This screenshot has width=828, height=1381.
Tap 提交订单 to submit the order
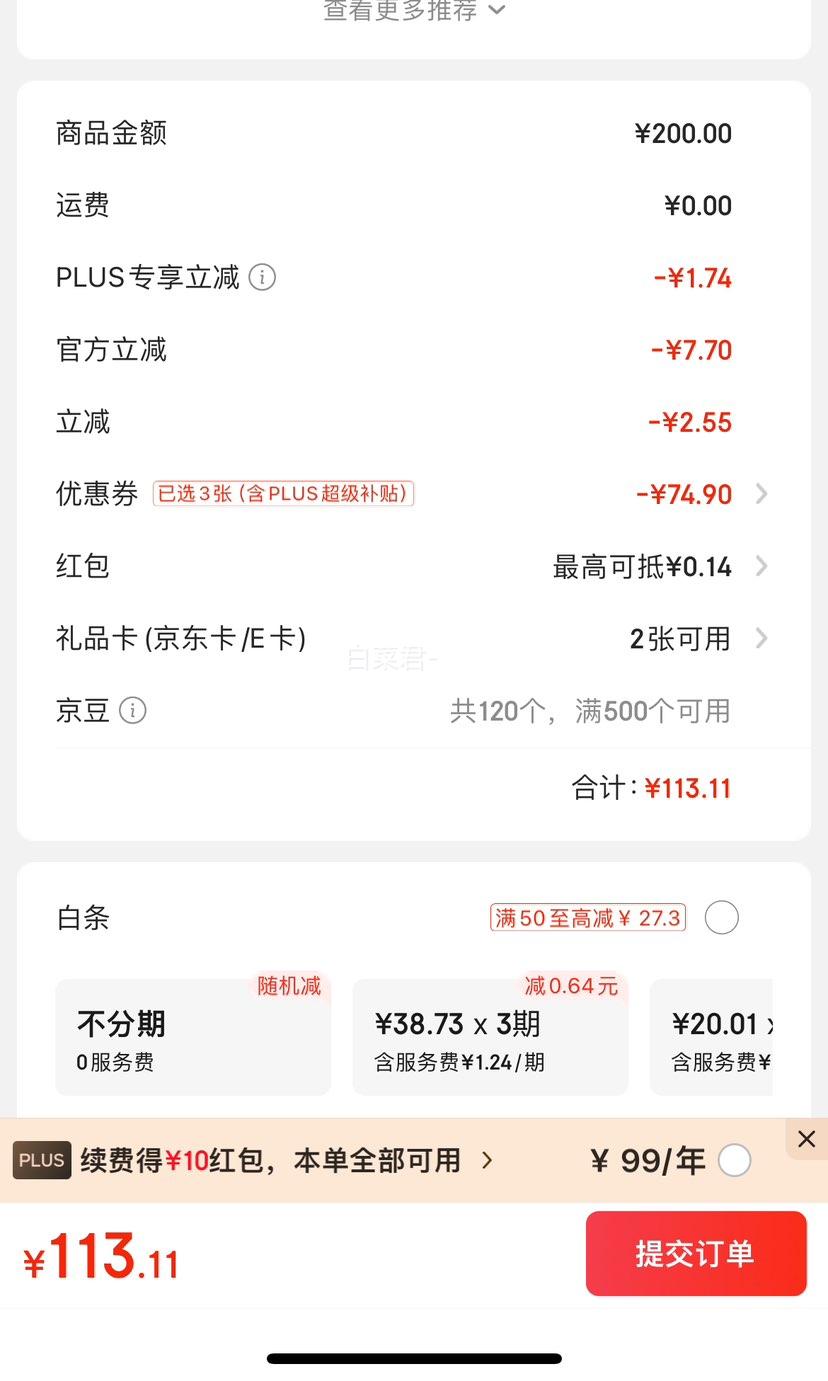696,1253
